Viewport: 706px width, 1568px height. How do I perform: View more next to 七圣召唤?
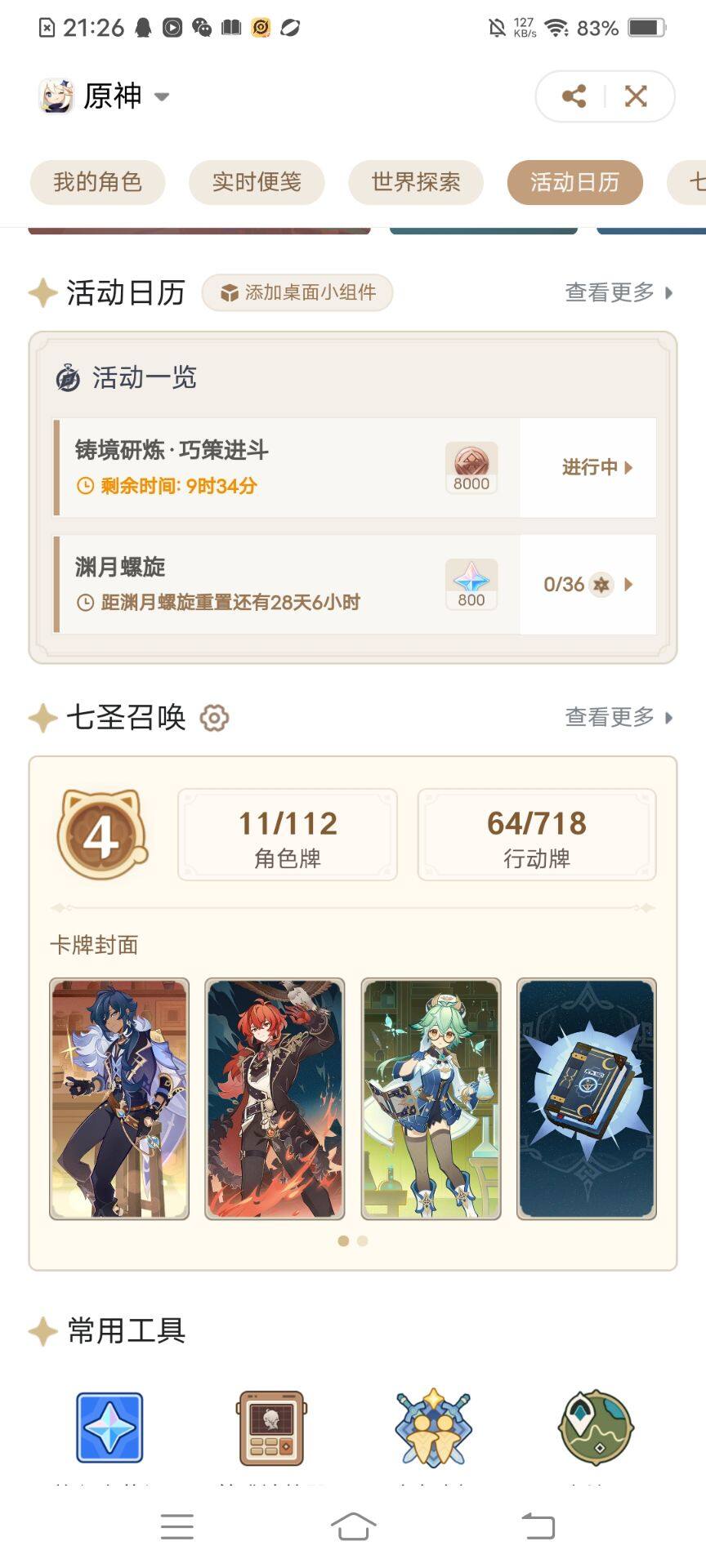(619, 717)
